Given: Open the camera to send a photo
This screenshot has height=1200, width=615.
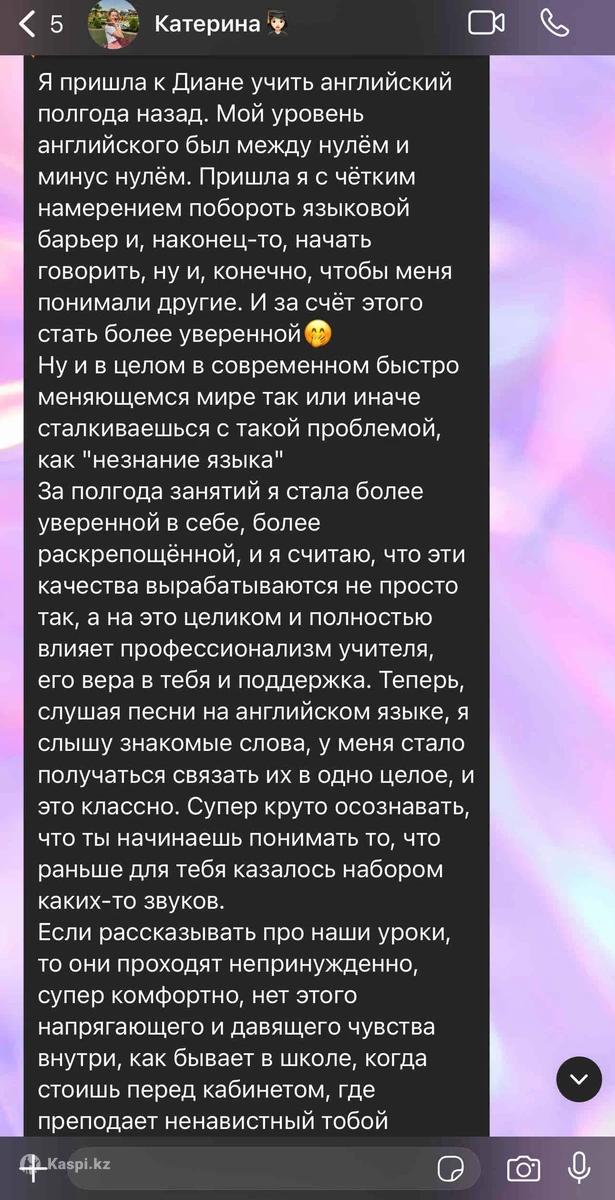Looking at the screenshot, I should point(523,1167).
